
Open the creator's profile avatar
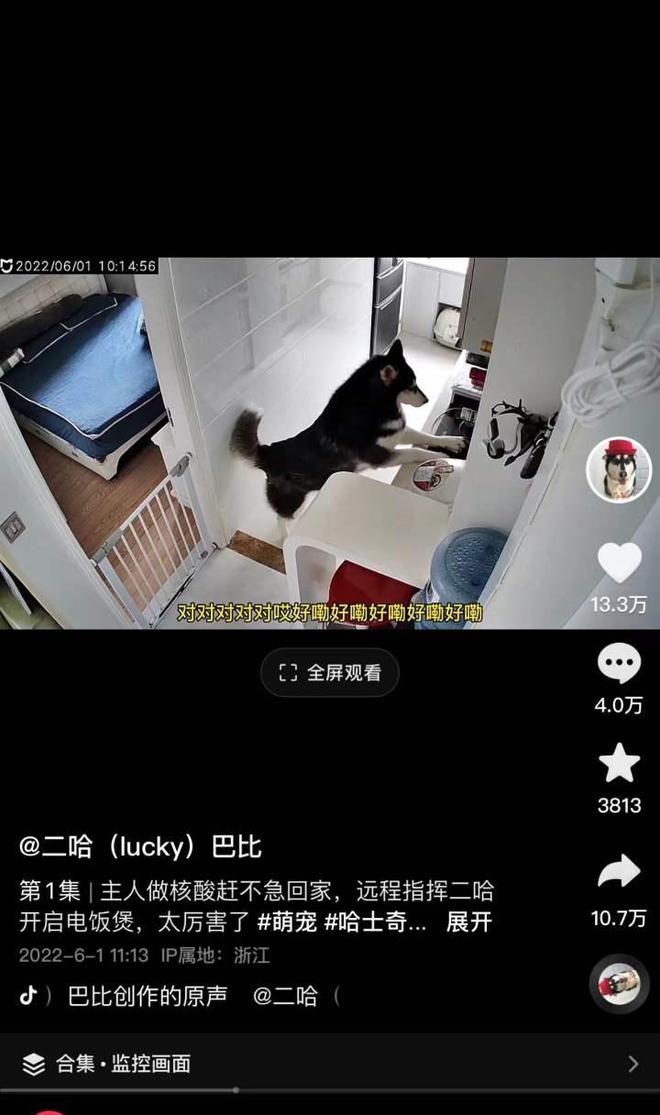tap(619, 469)
